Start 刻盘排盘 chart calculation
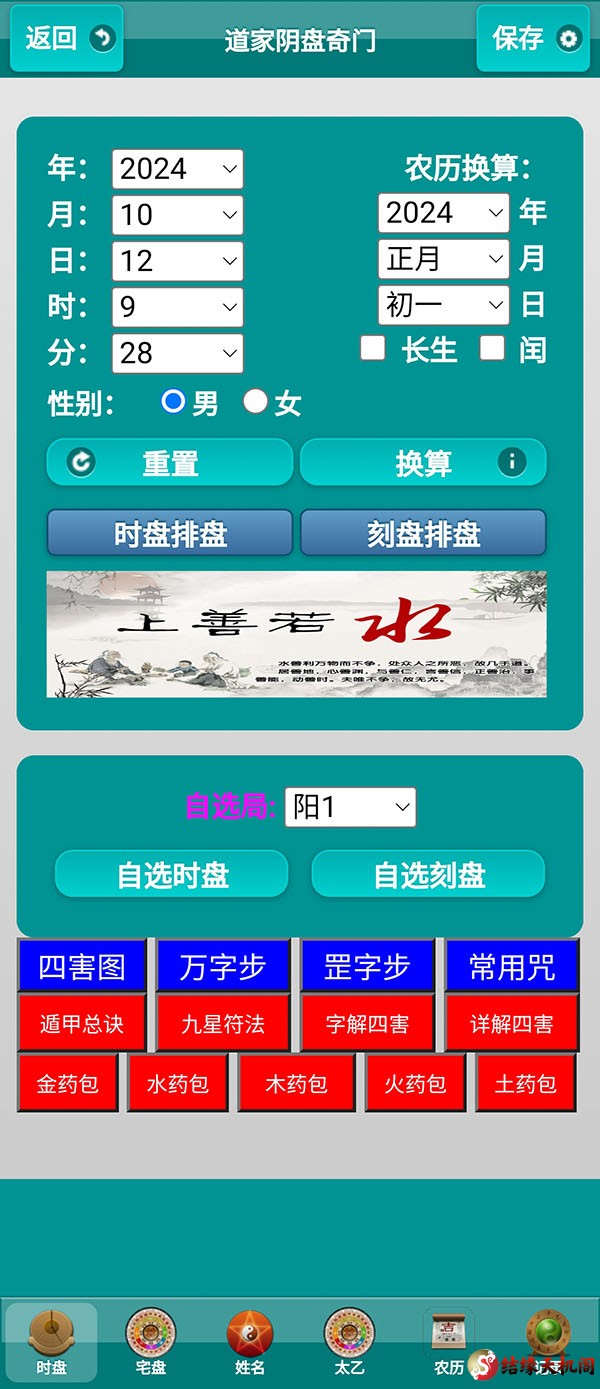This screenshot has height=1389, width=600. pyautogui.click(x=423, y=534)
